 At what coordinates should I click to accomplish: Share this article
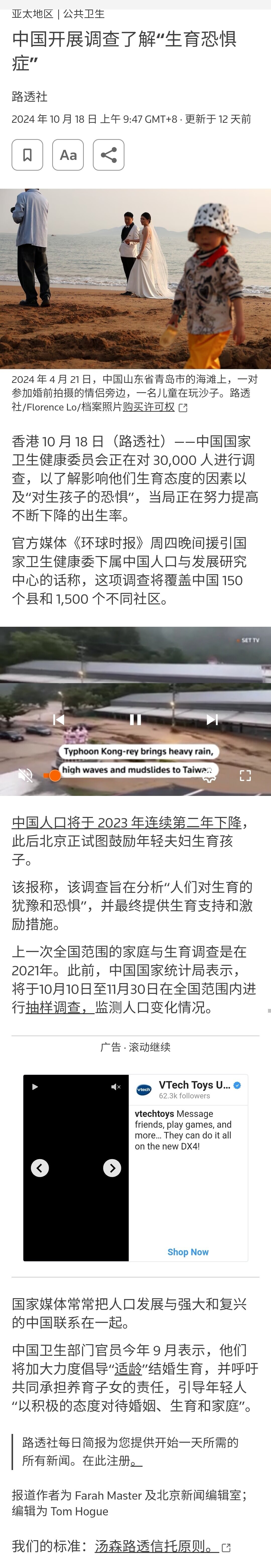click(108, 155)
